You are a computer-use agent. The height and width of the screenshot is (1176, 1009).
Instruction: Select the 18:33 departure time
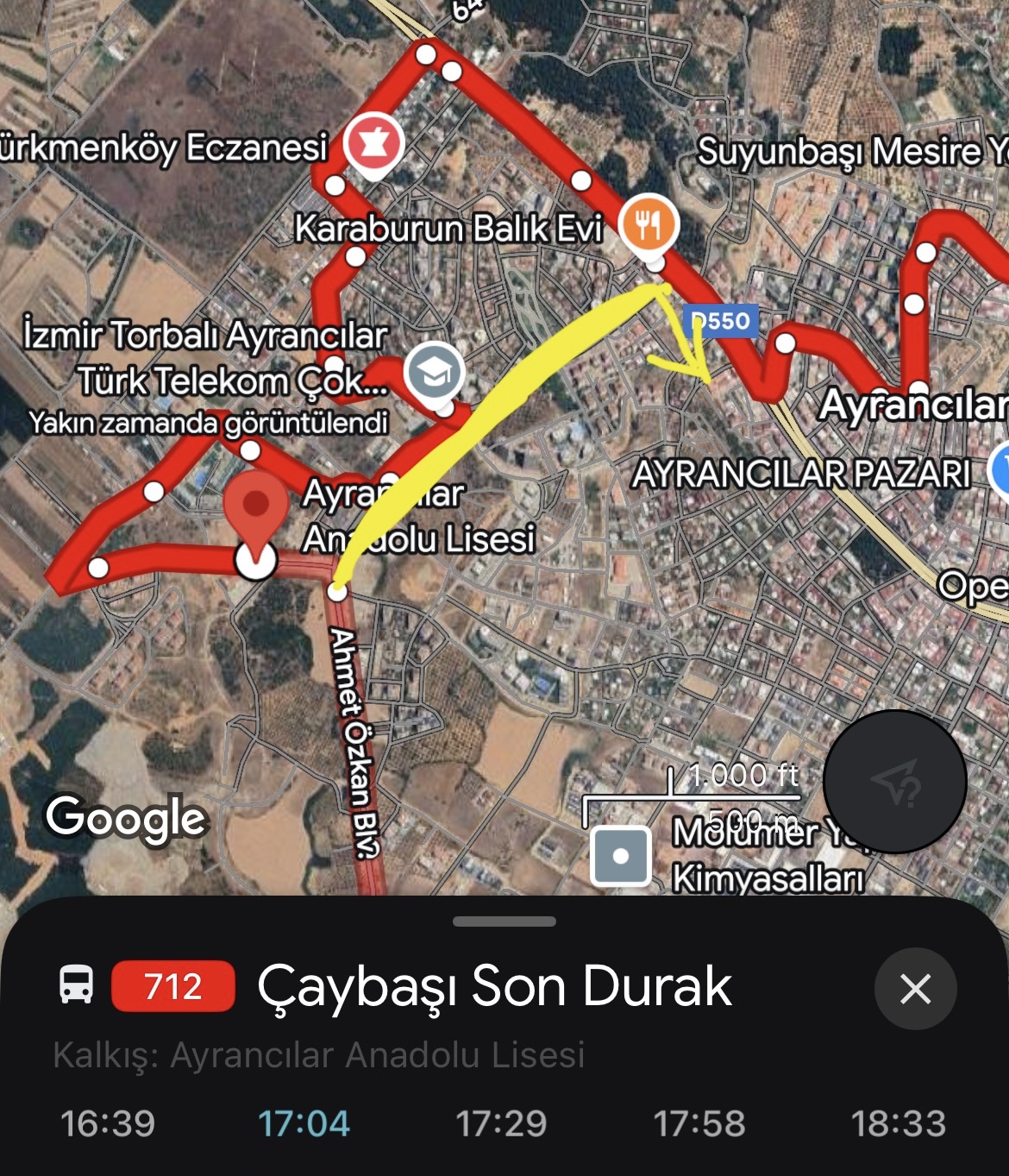pyautogui.click(x=898, y=1123)
